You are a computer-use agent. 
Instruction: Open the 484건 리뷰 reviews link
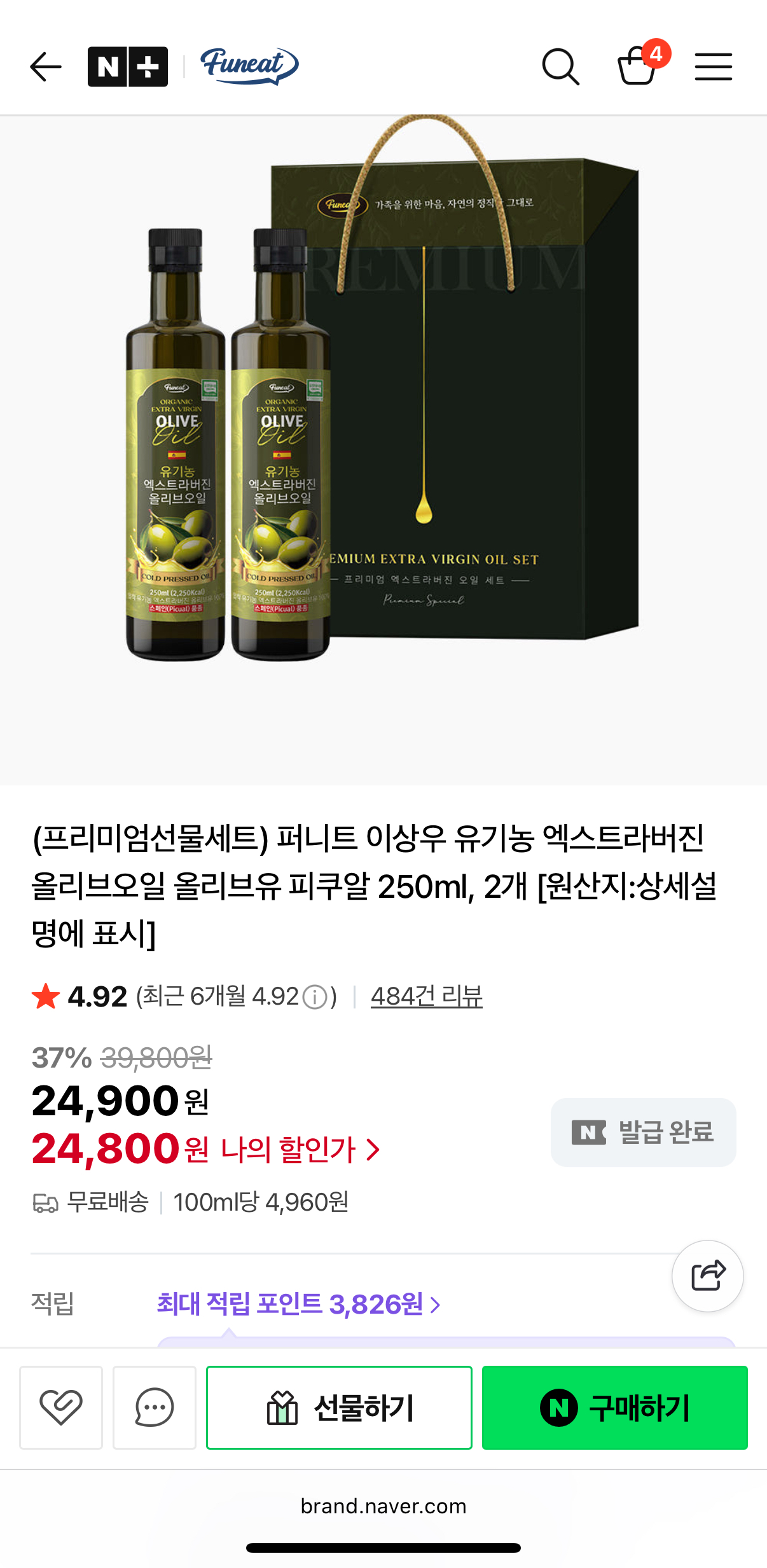[426, 996]
